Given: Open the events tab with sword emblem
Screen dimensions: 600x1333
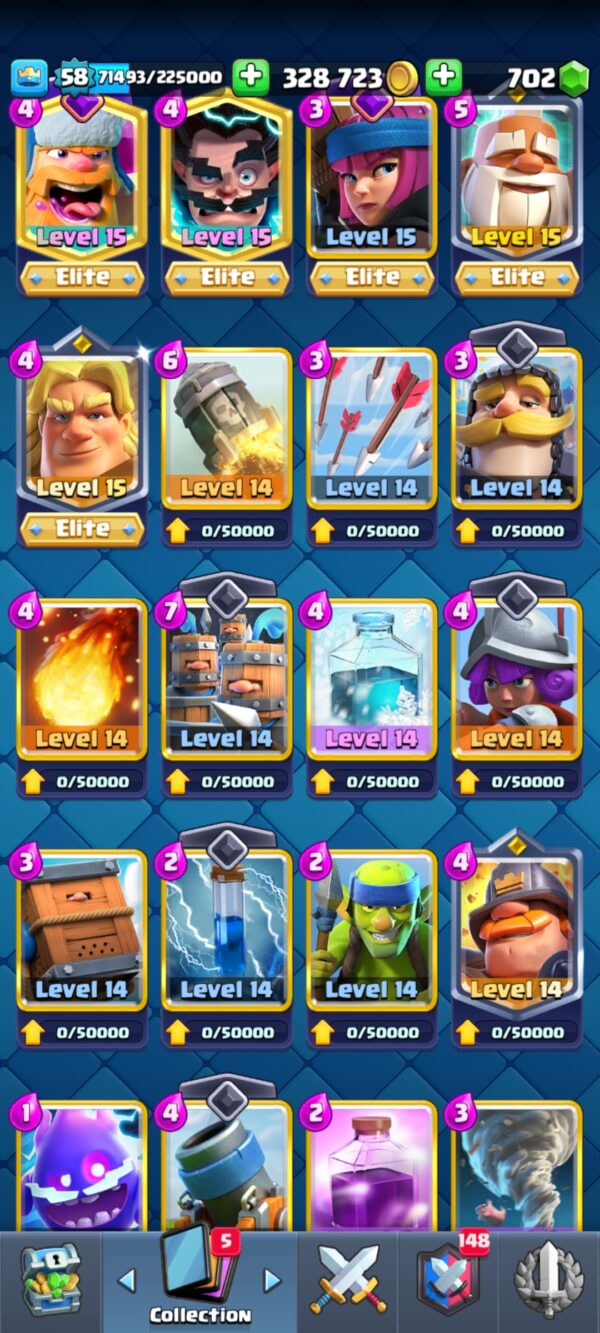Looking at the screenshot, I should (548, 1281).
